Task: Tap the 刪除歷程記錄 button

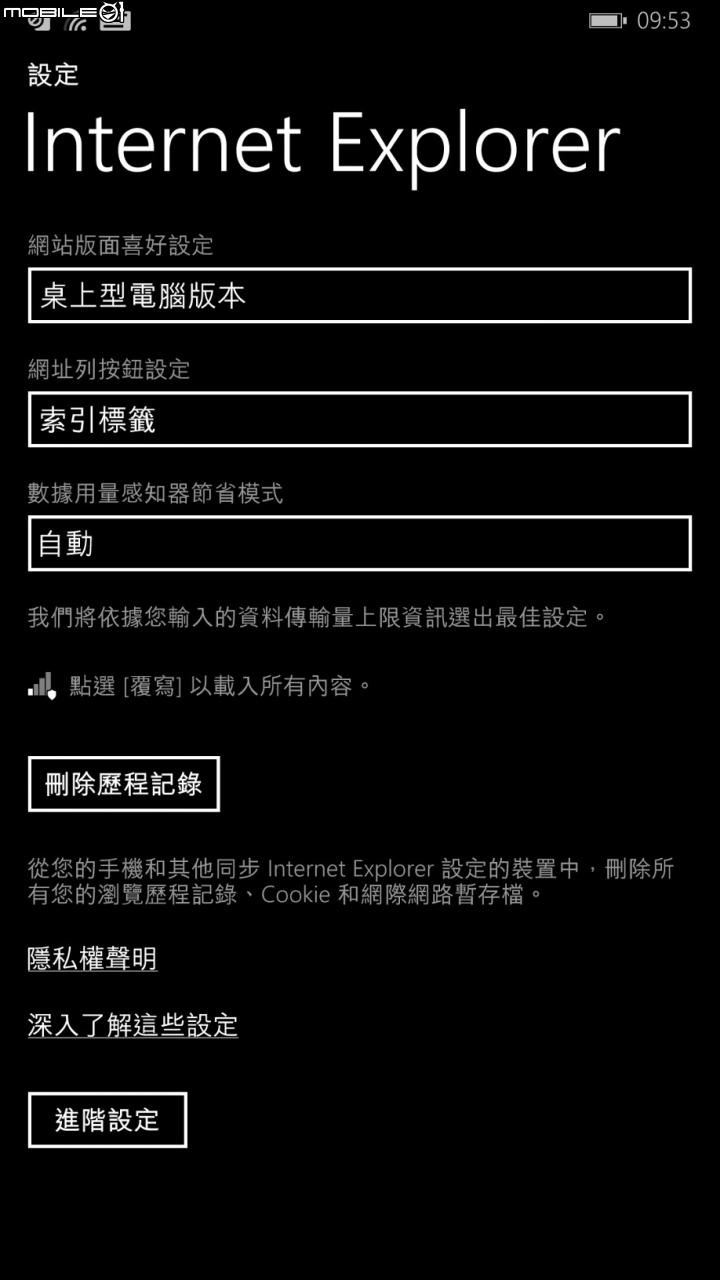Action: (x=123, y=784)
